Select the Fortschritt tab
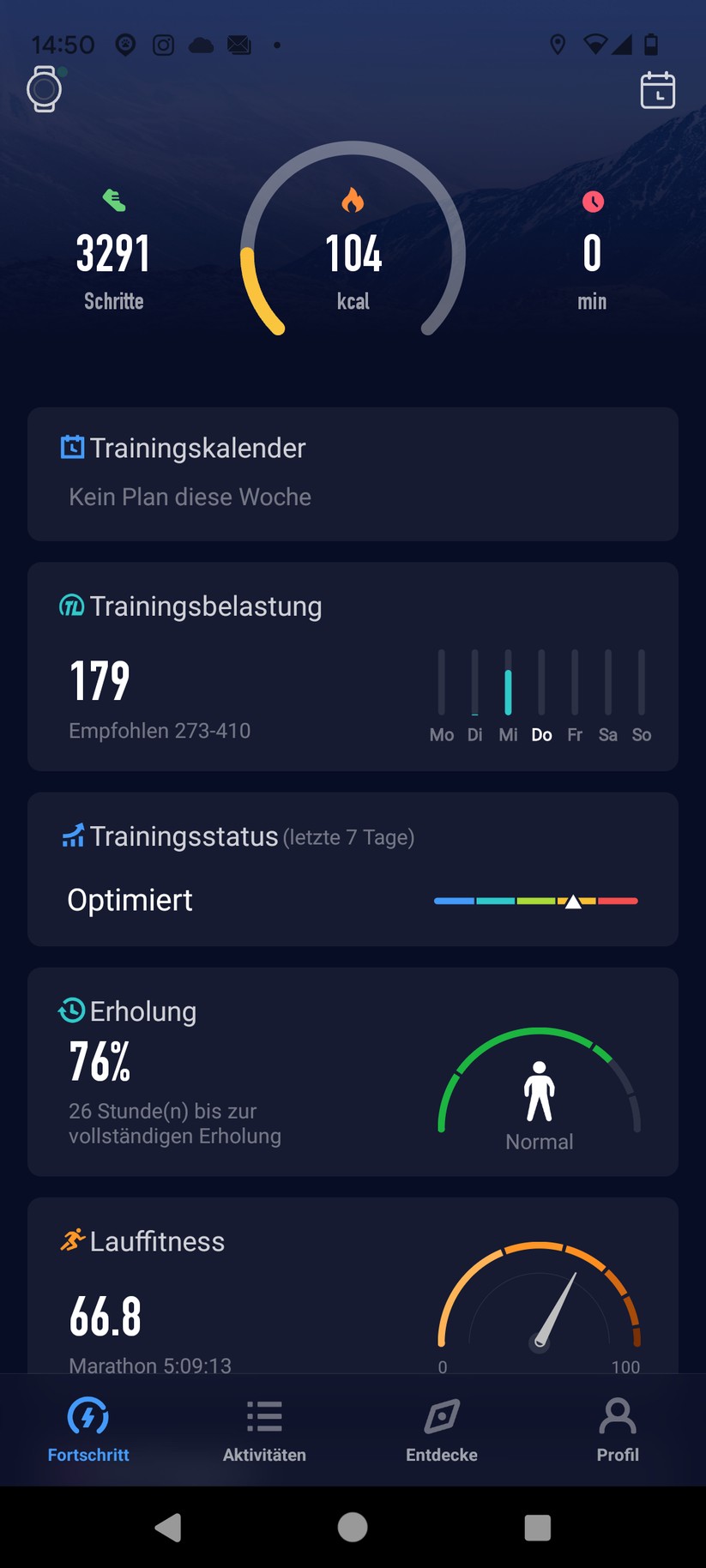706x1568 pixels. click(88, 1430)
